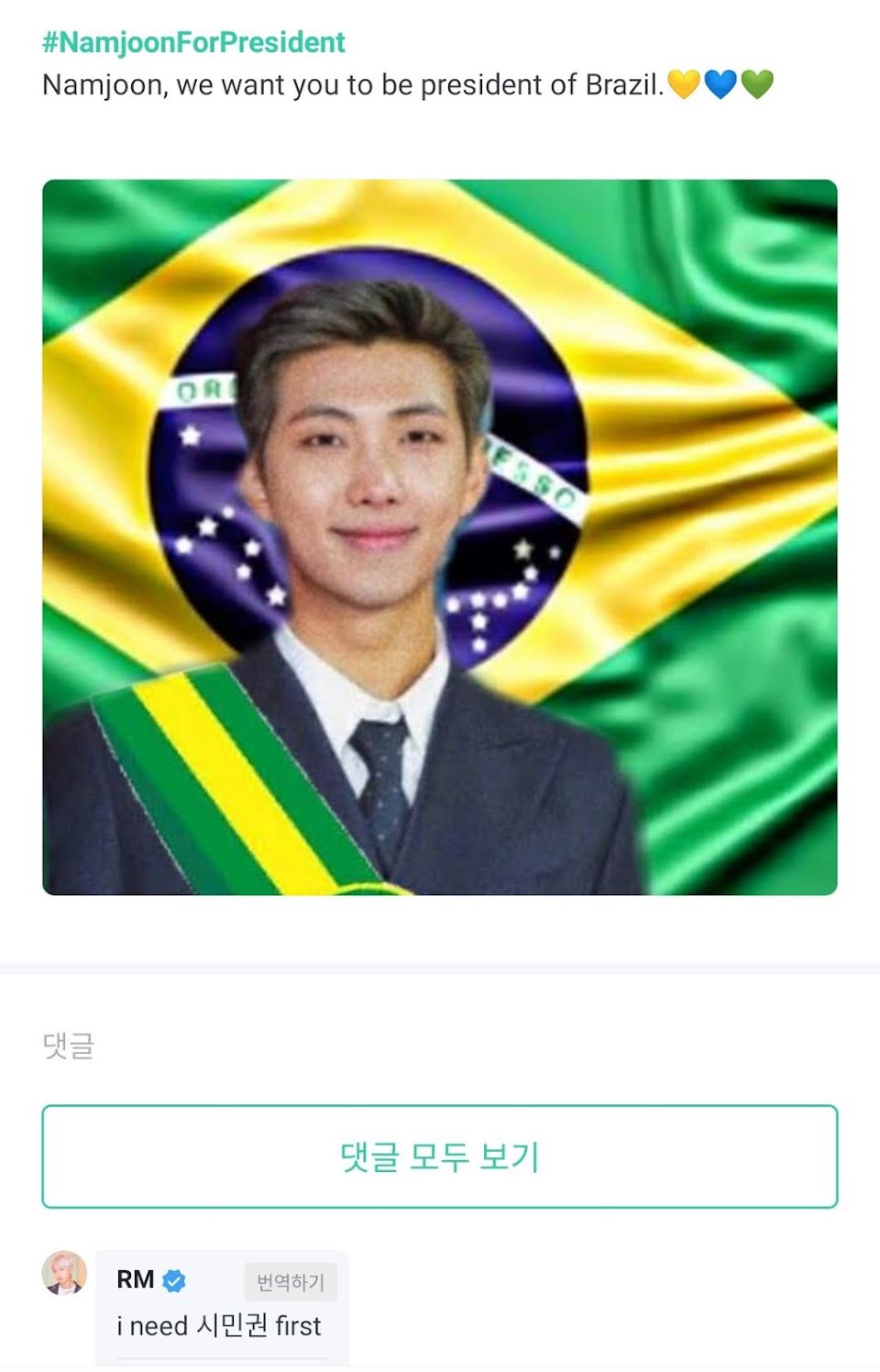The height and width of the screenshot is (1372, 880).
Task: Tap 댓글 모두 보기 to view all comments
Action: (x=440, y=1156)
